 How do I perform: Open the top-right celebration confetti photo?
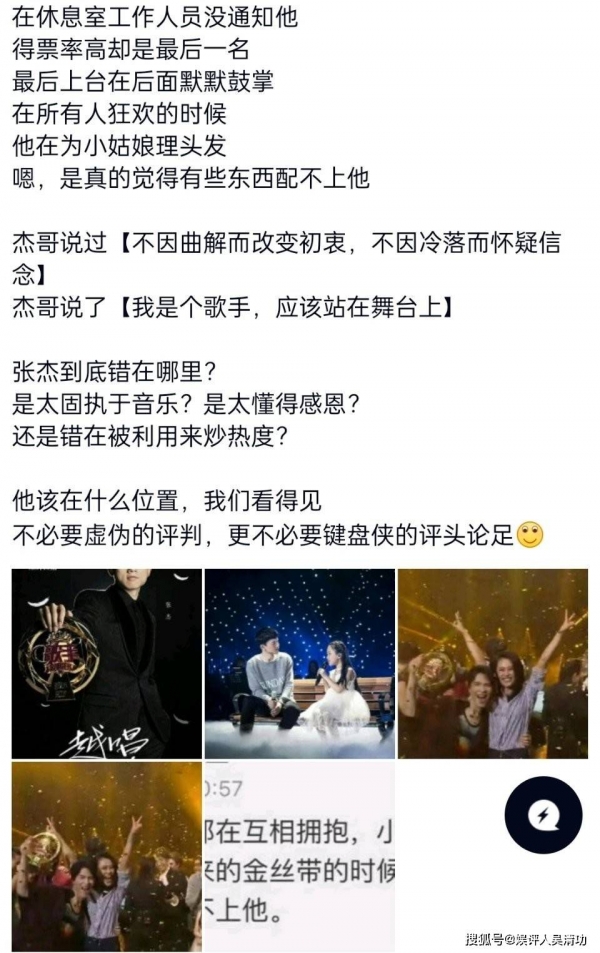(492, 663)
